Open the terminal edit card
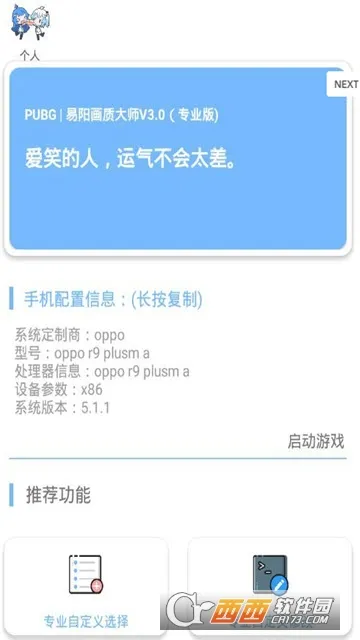The image size is (360, 640). click(270, 588)
